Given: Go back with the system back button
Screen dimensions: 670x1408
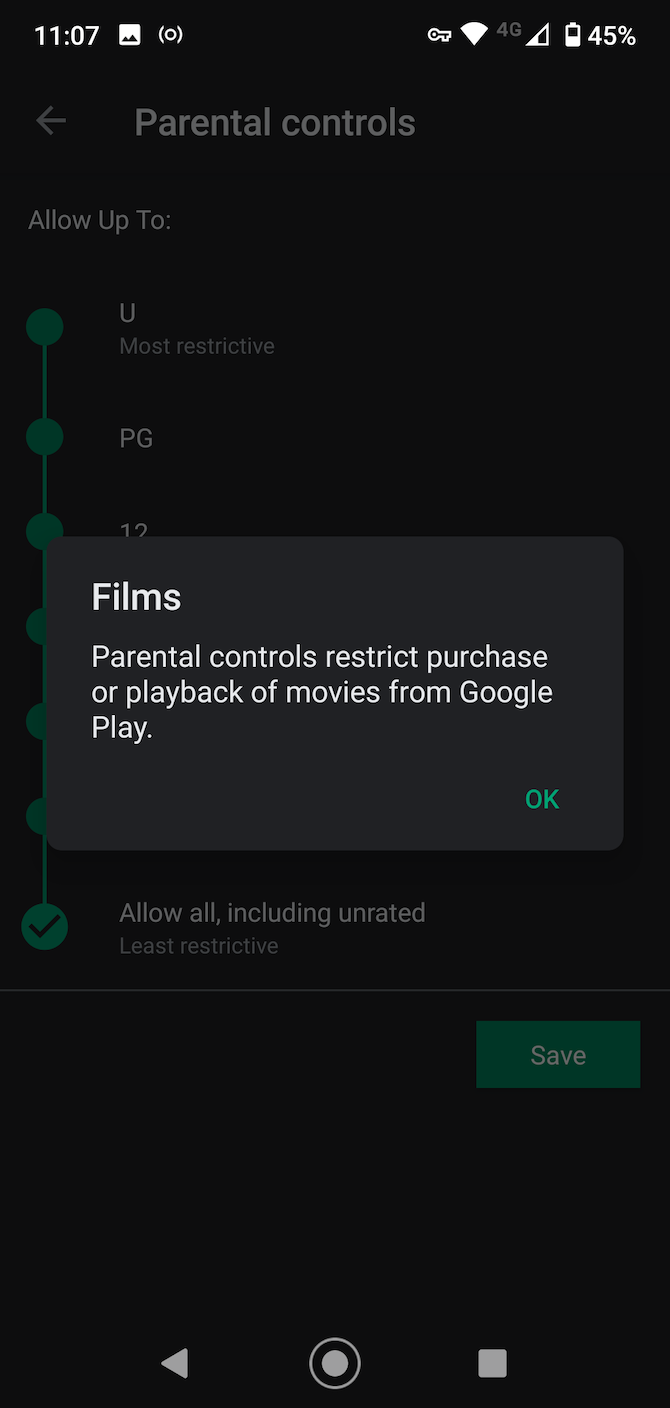Looking at the screenshot, I should [175, 1362].
